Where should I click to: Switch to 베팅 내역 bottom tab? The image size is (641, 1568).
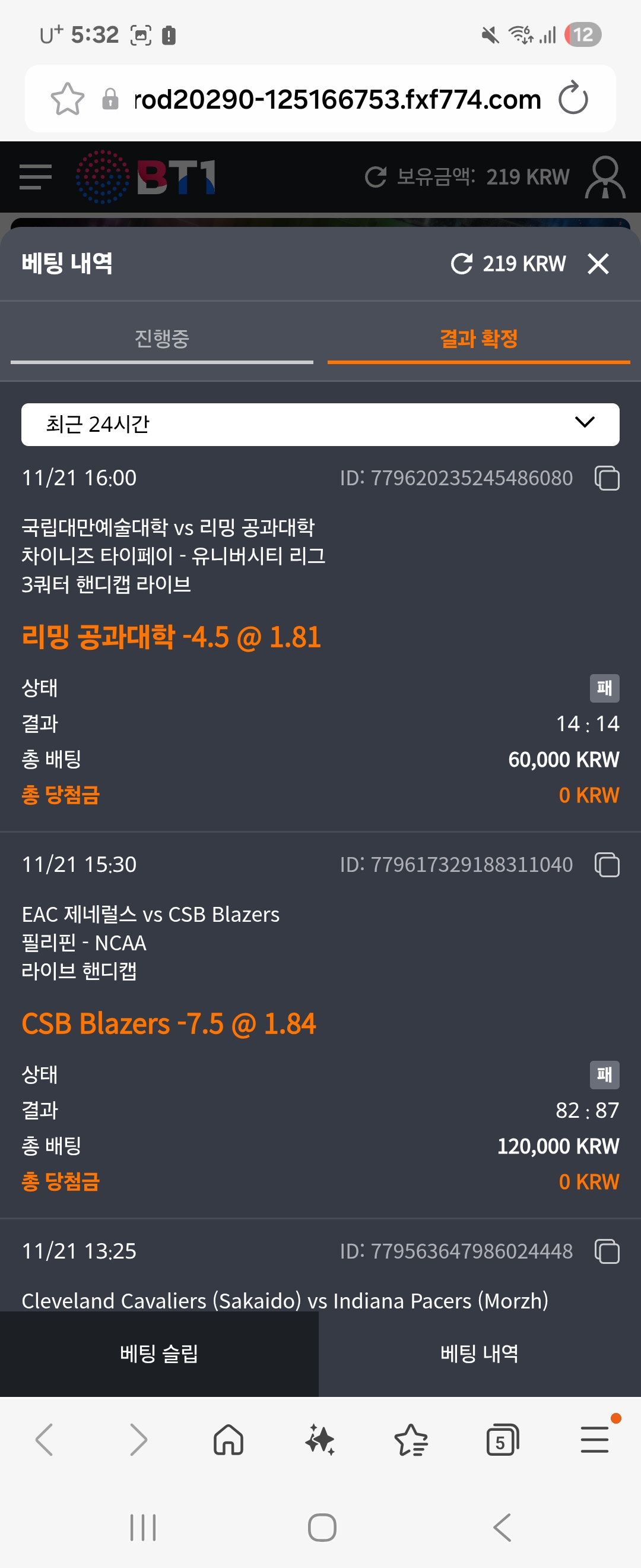479,1354
